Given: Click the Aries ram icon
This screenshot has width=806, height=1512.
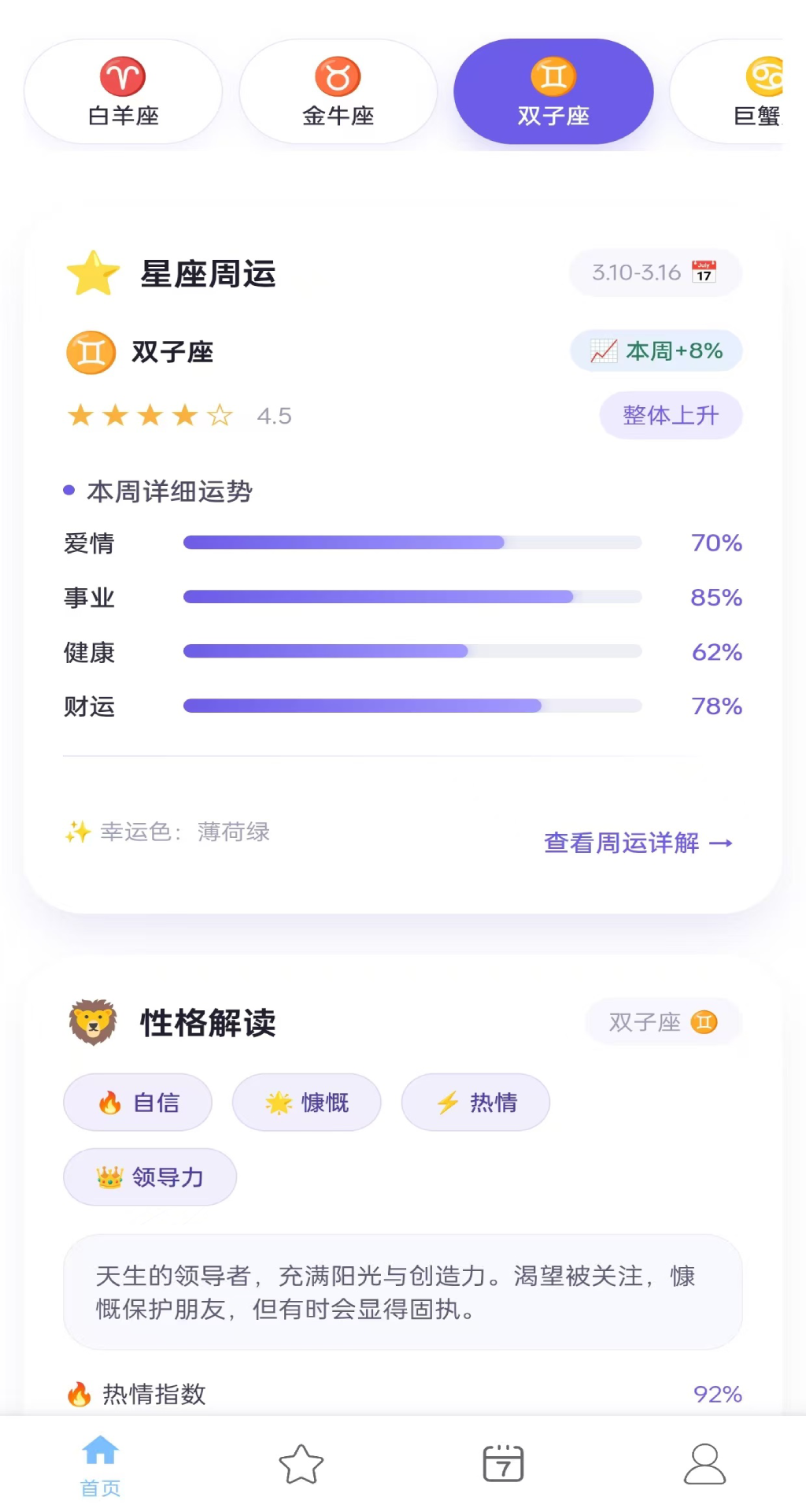Looking at the screenshot, I should [120, 76].
